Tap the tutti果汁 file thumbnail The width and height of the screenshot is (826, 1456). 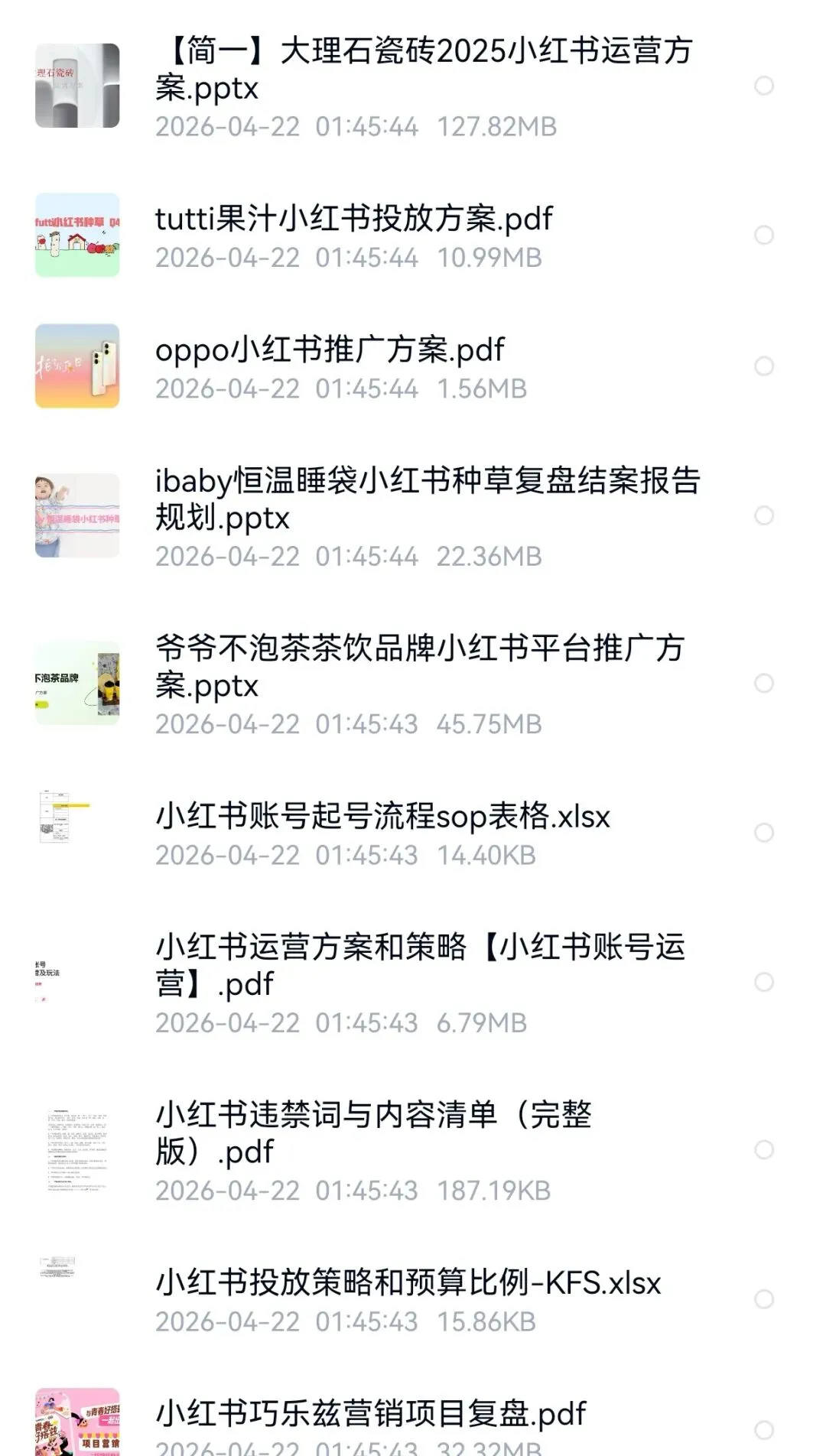tap(77, 235)
